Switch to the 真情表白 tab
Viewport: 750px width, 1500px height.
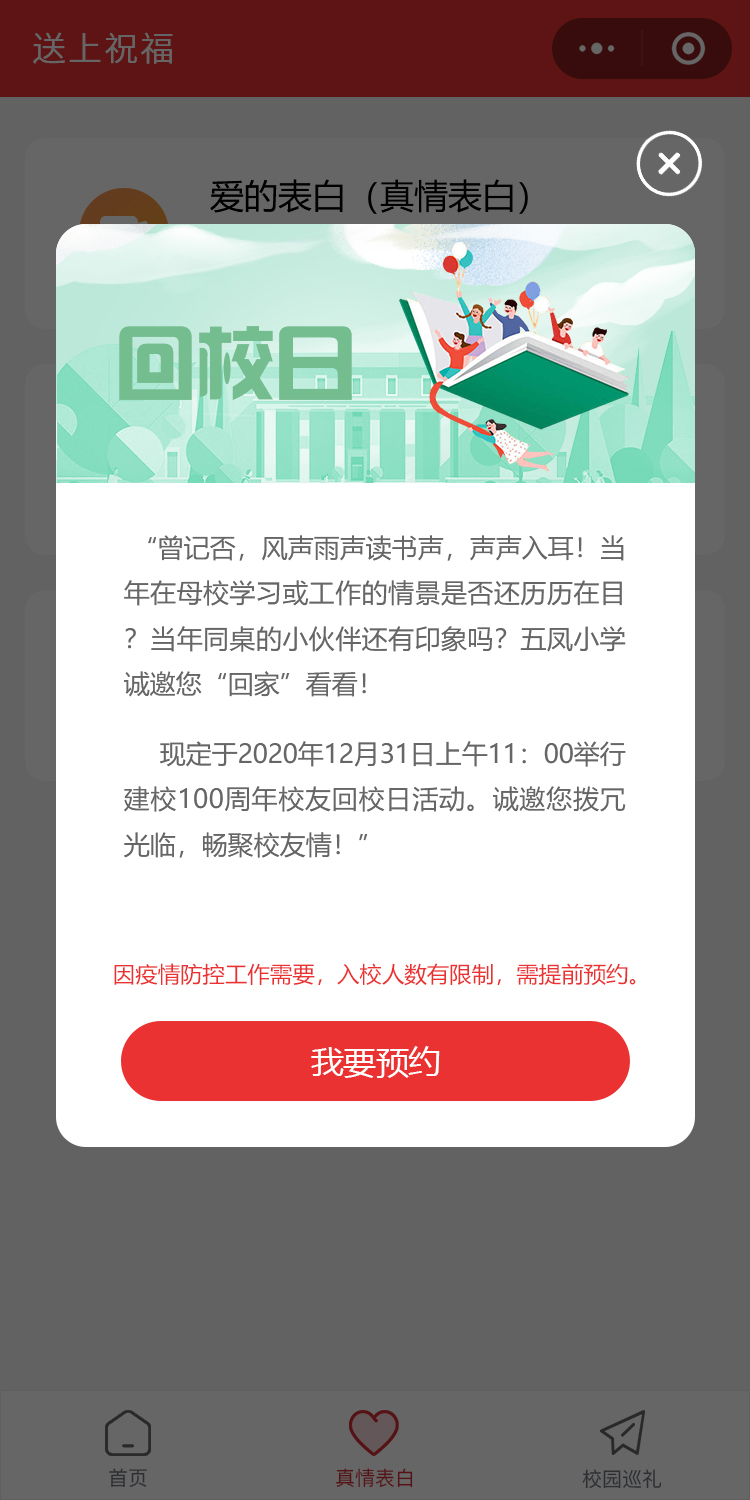tap(374, 1447)
